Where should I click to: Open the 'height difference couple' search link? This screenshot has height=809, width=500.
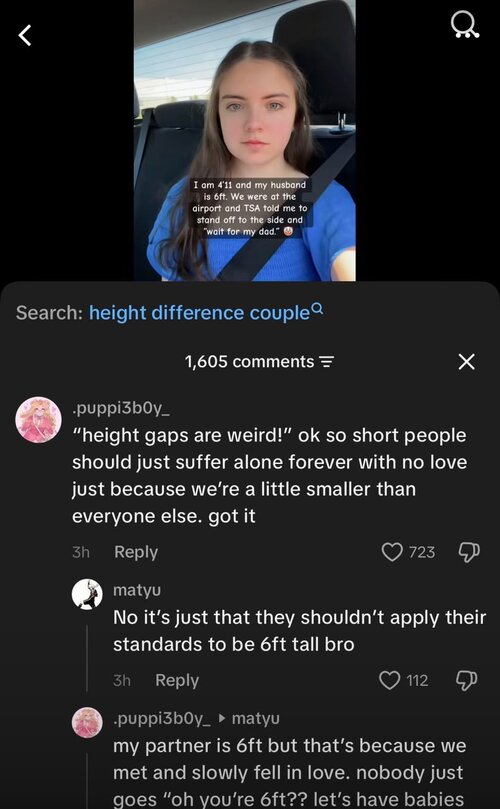(206, 313)
